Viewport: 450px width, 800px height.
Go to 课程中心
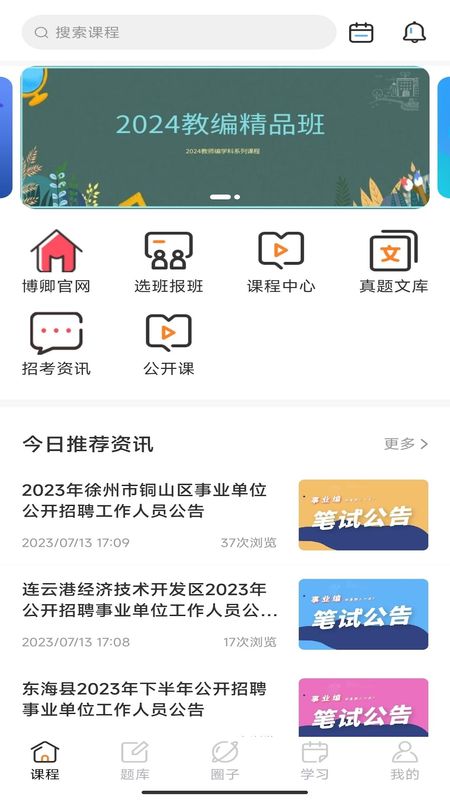click(x=281, y=262)
